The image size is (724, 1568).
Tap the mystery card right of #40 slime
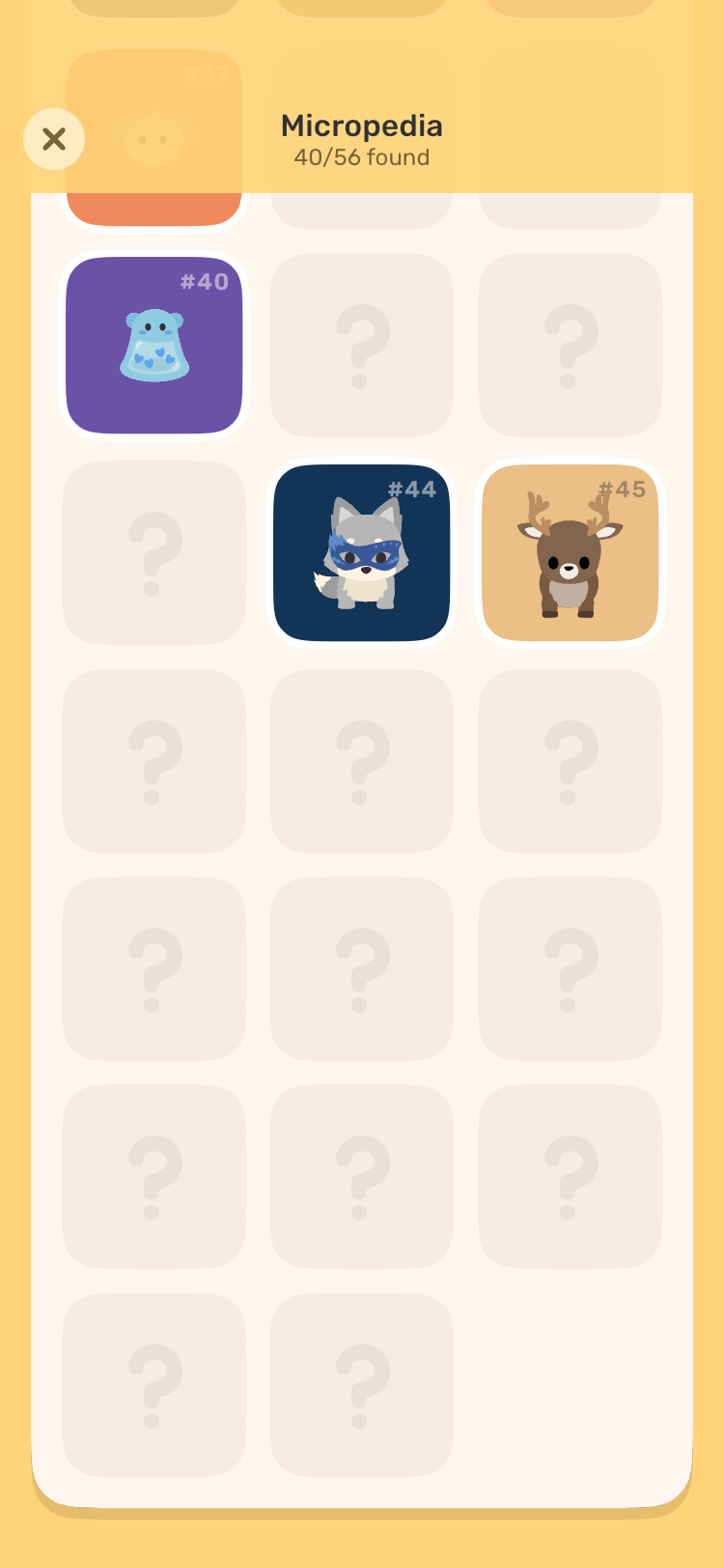point(361,345)
